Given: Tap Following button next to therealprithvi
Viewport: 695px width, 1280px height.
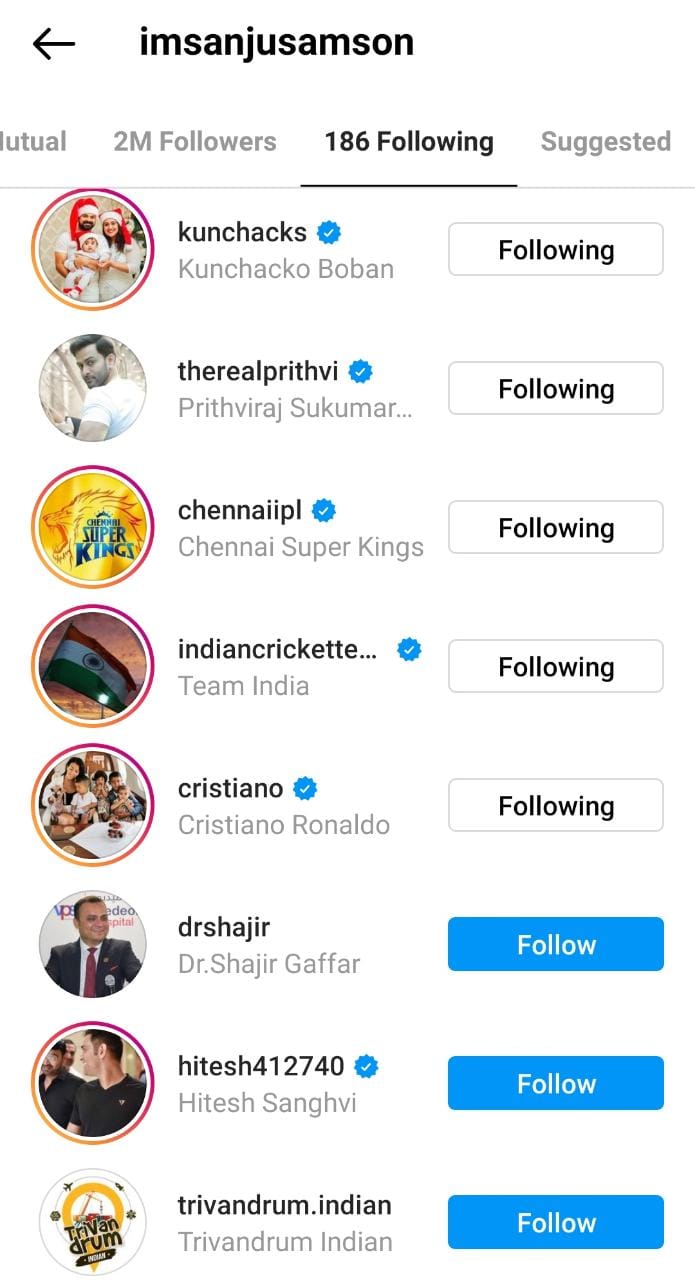Looking at the screenshot, I should (x=555, y=388).
